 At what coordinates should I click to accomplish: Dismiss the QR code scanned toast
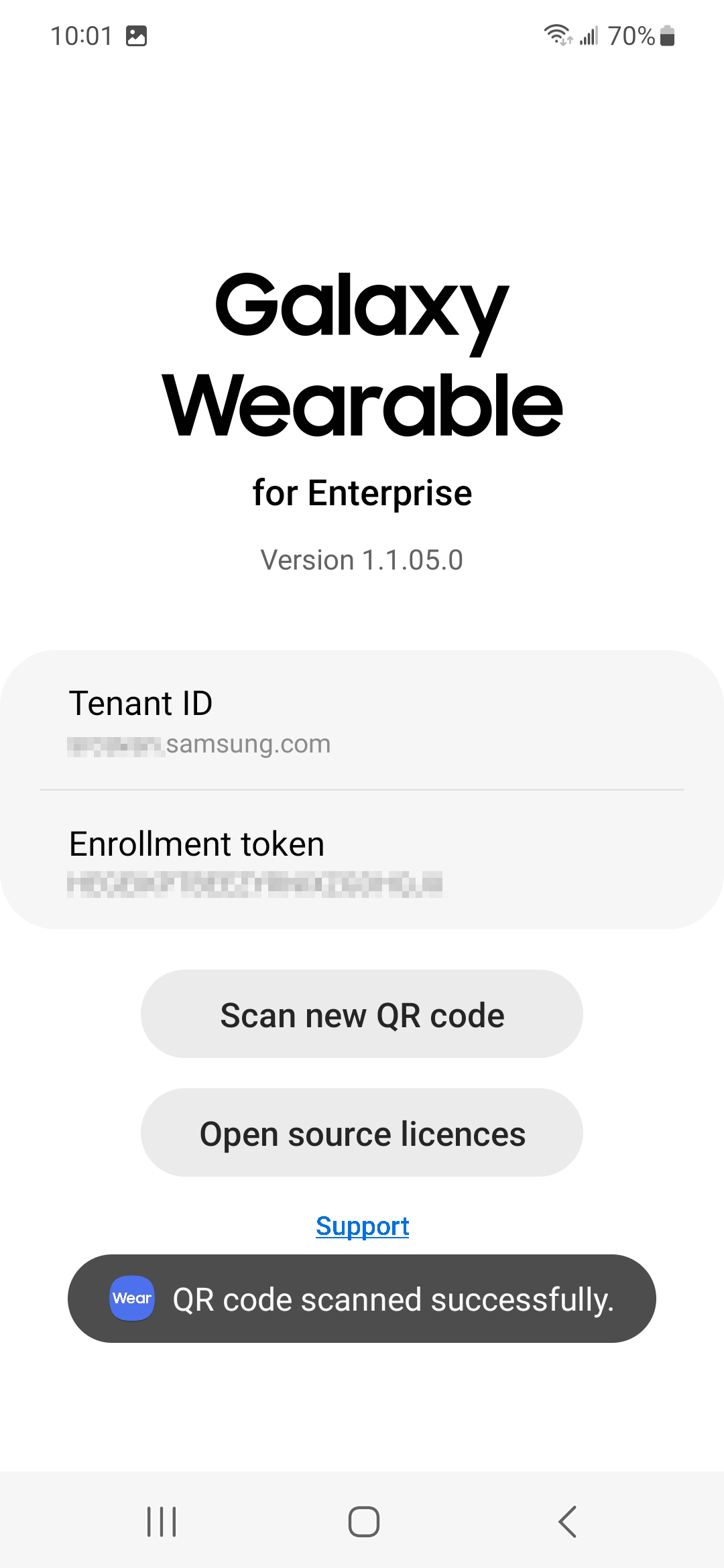[362, 1297]
